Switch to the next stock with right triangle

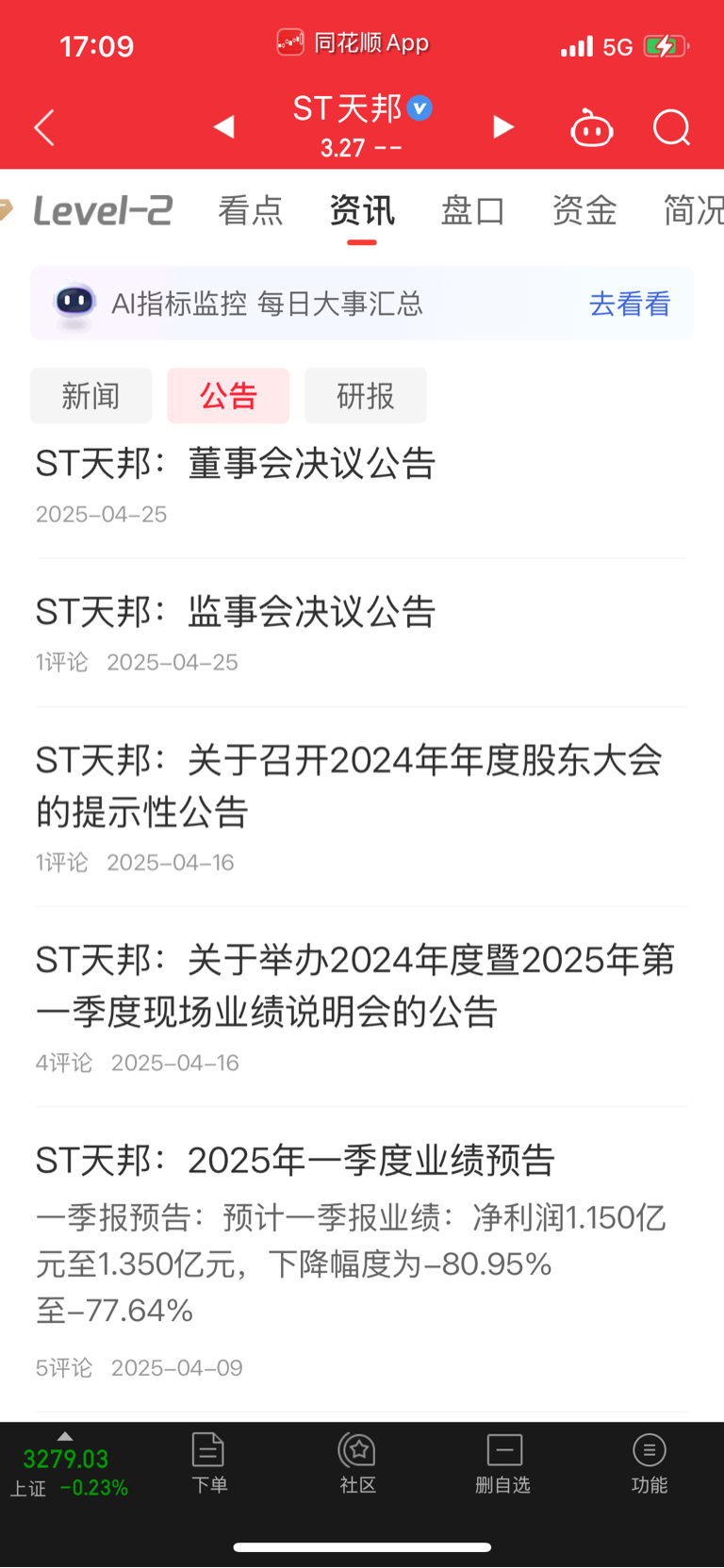503,126
